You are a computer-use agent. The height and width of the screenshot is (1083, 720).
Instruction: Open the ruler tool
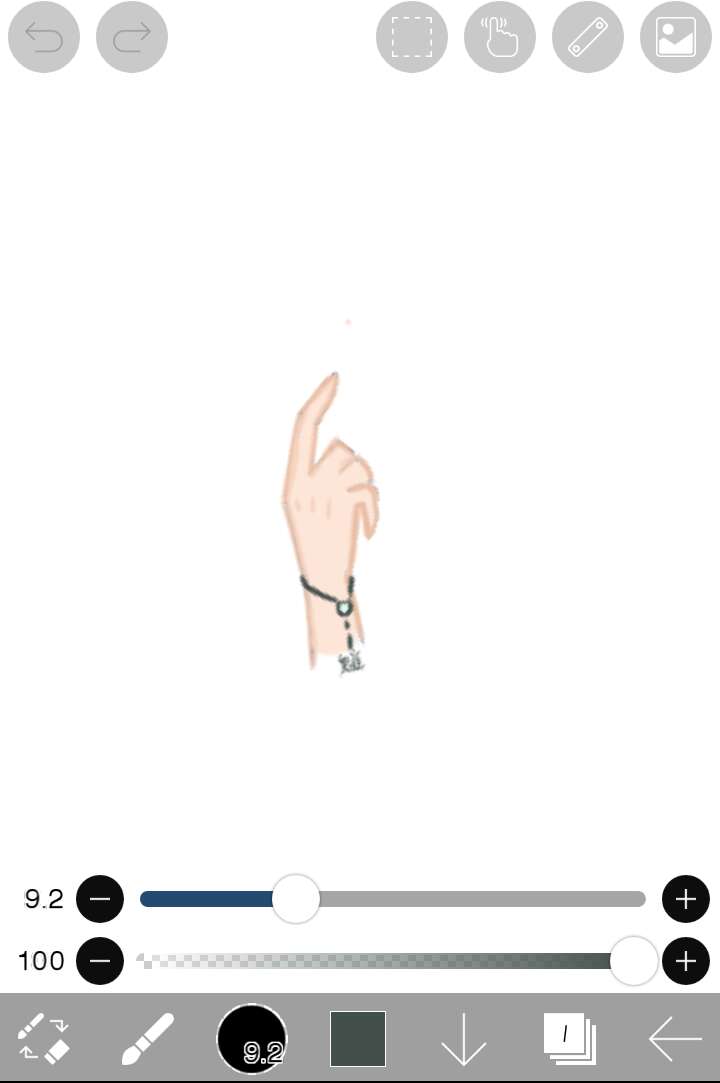pos(587,37)
